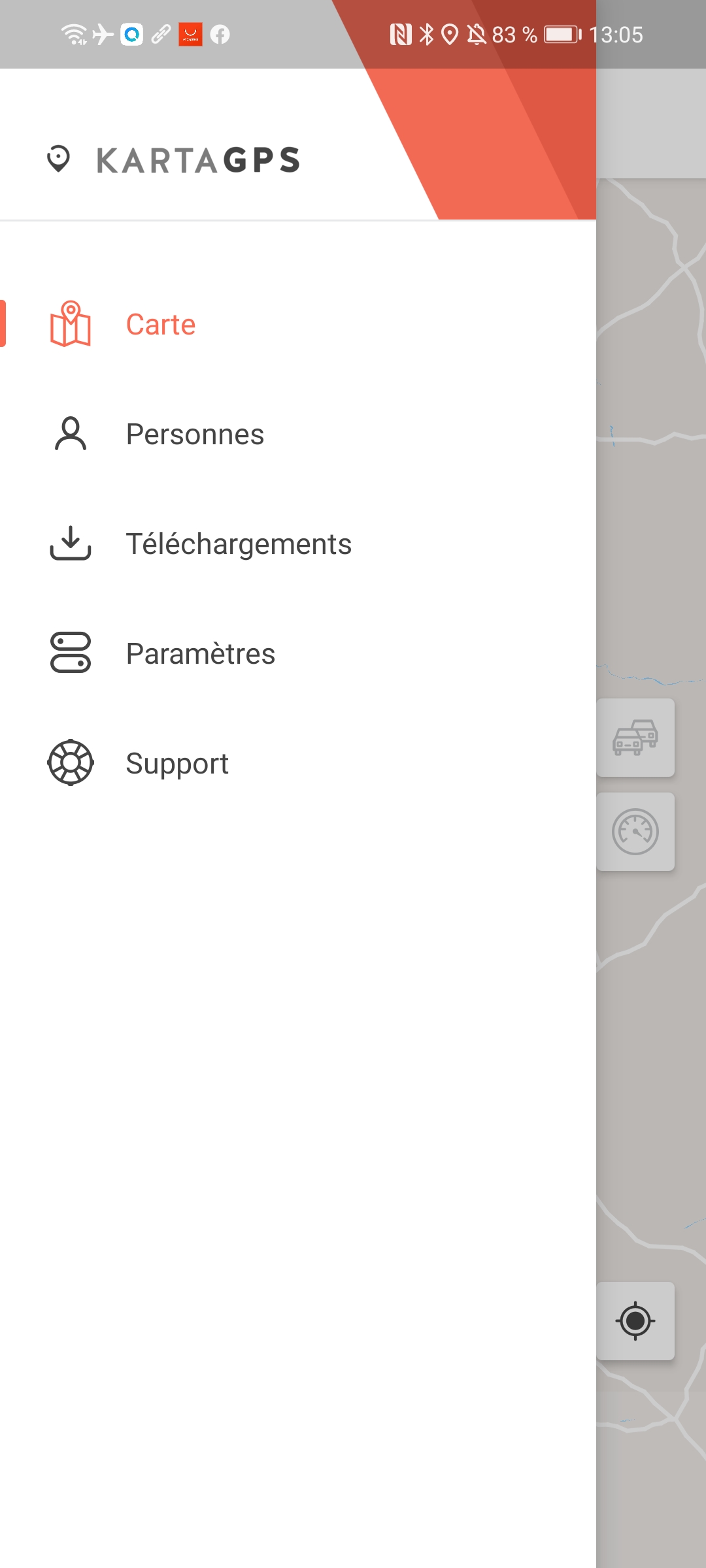Open the Personnes menu item
The image size is (706, 1568).
coord(194,433)
